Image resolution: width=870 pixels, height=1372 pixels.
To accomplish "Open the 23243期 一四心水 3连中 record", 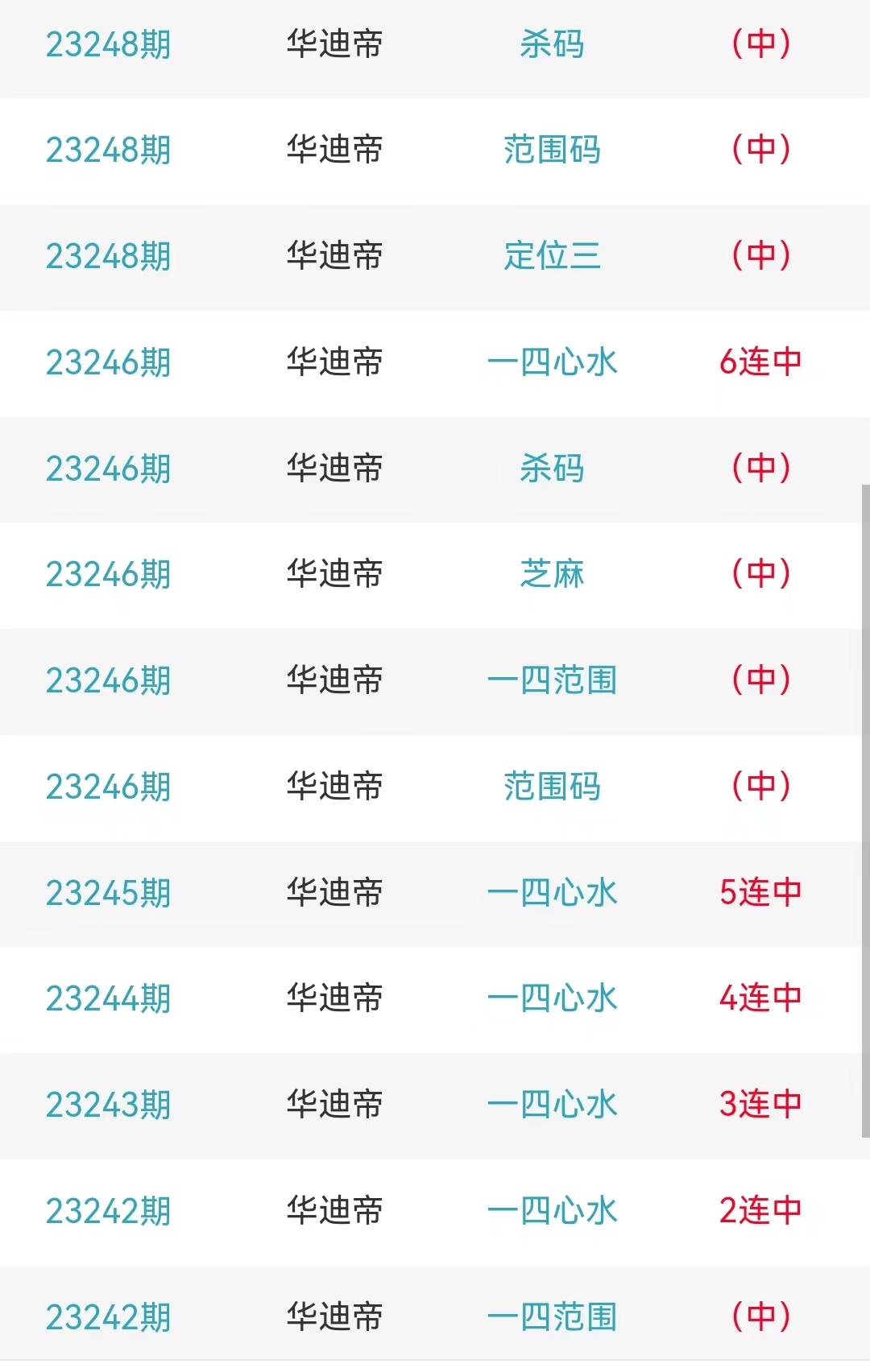I will [x=552, y=1105].
